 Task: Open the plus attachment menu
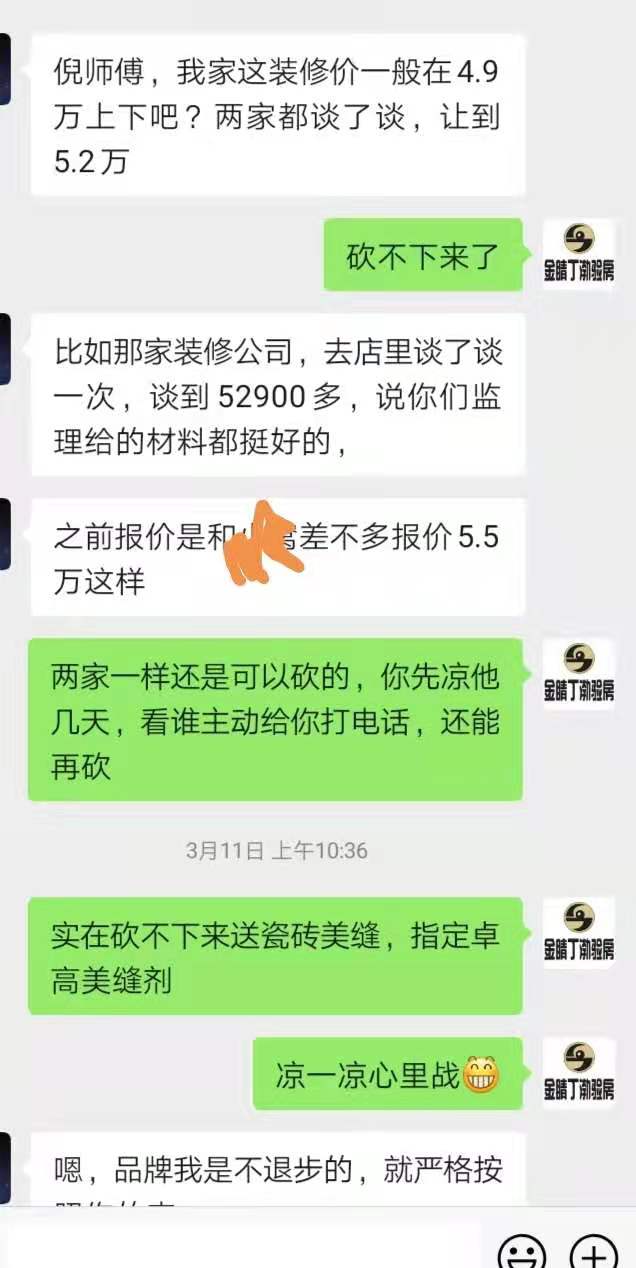[594, 1252]
